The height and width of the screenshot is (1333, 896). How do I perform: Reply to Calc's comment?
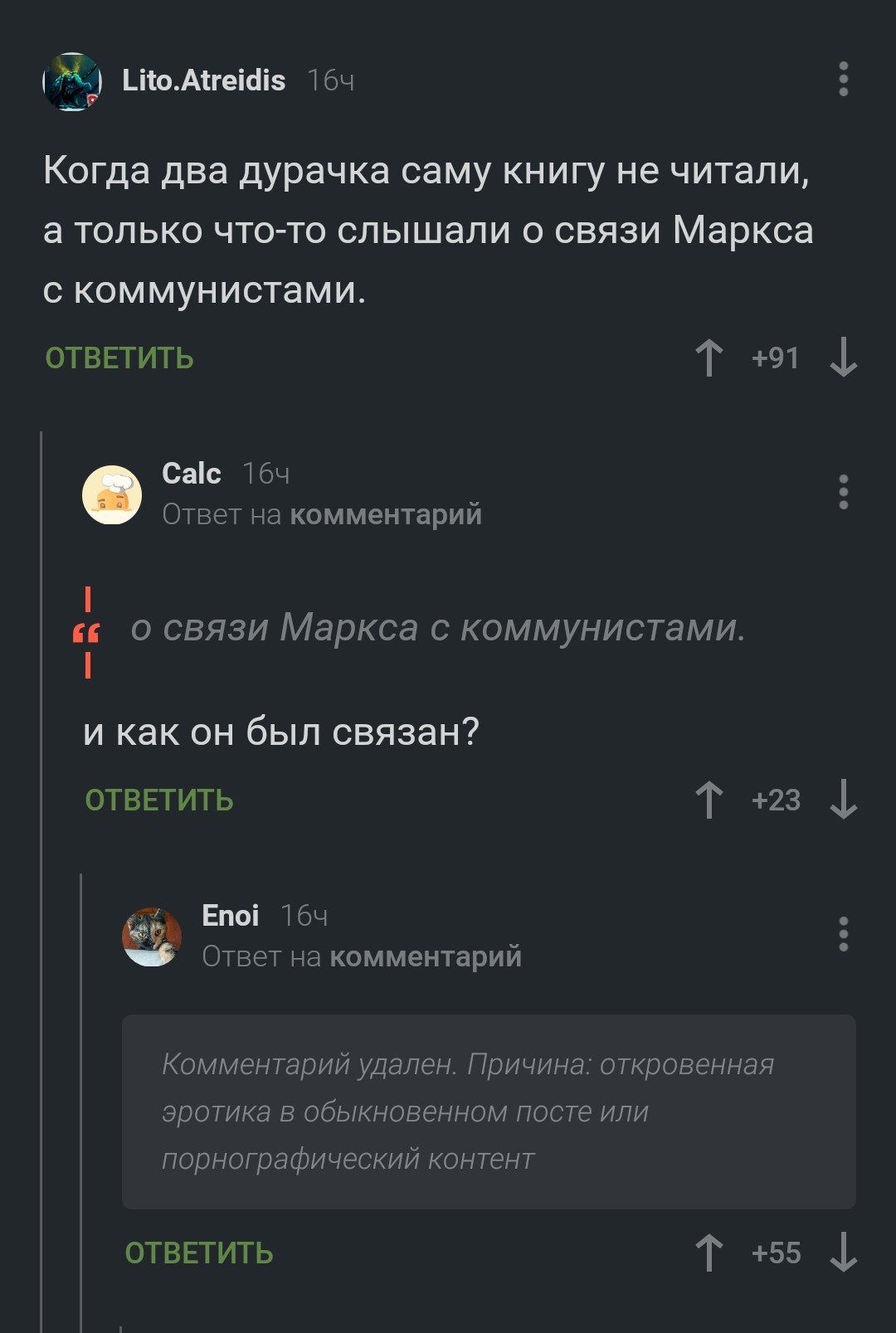pos(159,800)
